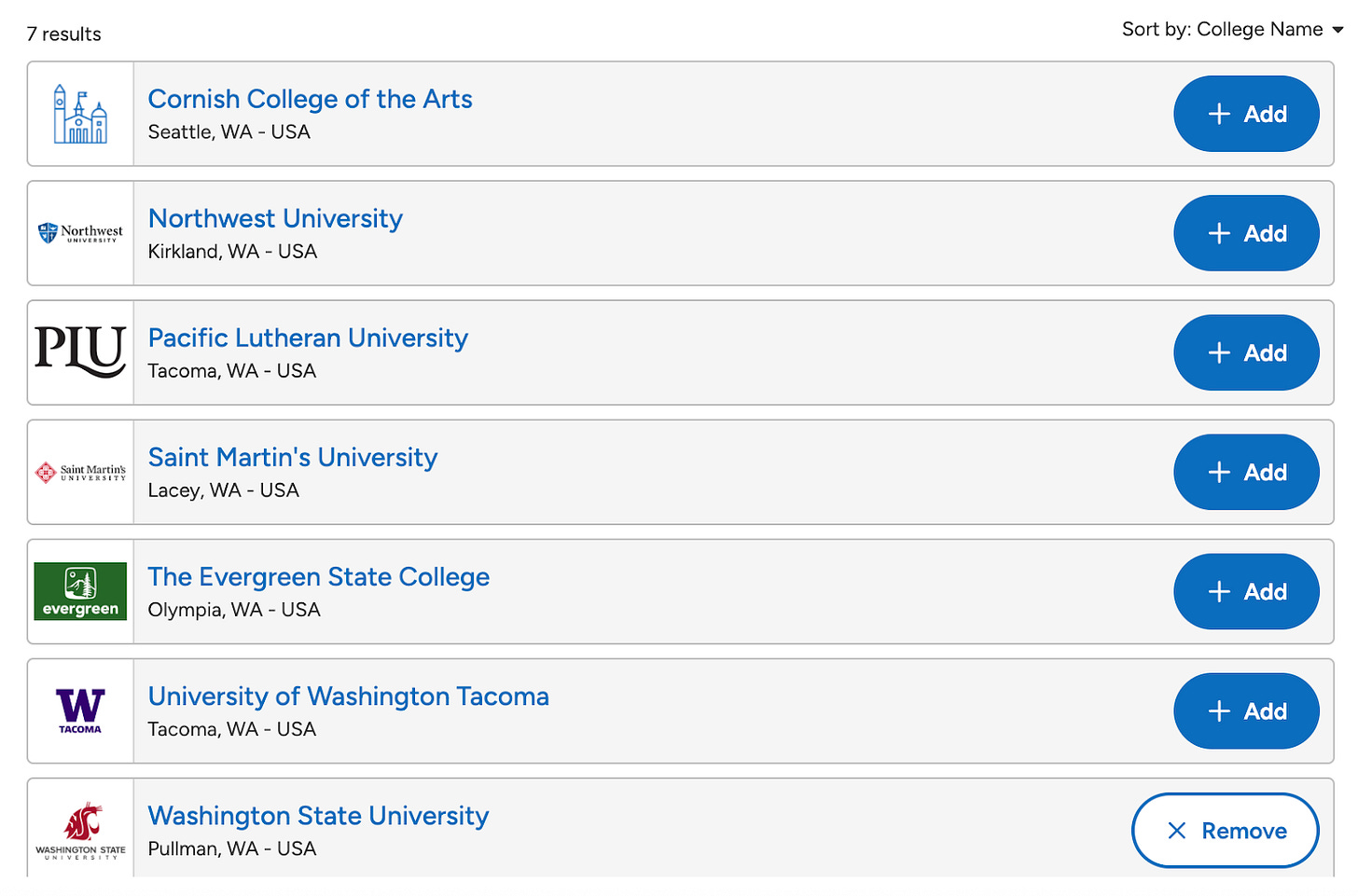This screenshot has height=896, width=1358.
Task: Add Saint Martin's University
Action: (x=1246, y=472)
